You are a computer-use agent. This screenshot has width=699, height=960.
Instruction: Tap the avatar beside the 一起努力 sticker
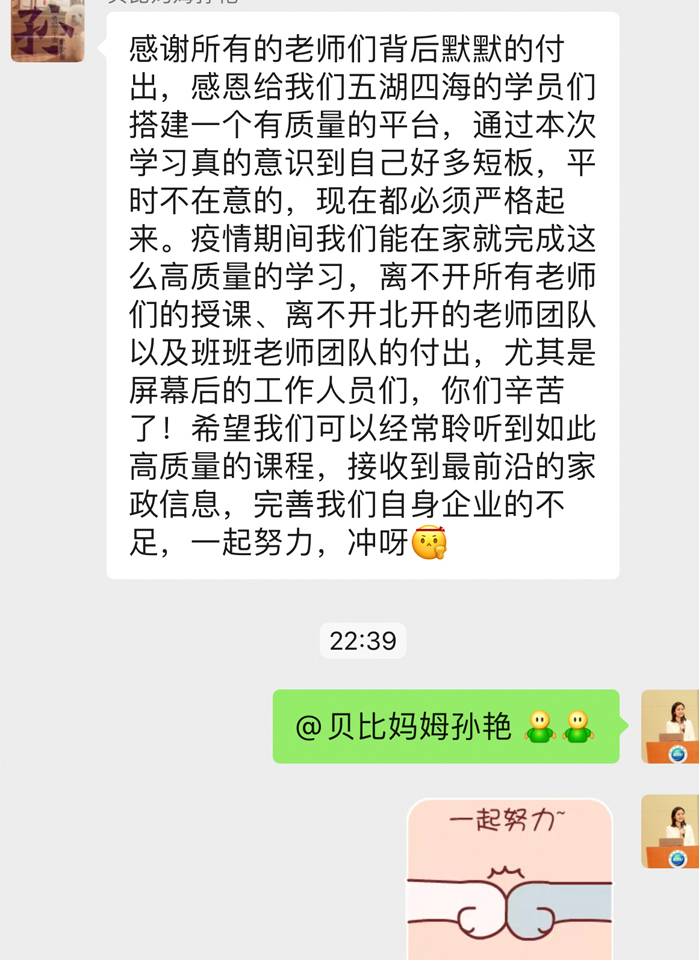(x=669, y=831)
